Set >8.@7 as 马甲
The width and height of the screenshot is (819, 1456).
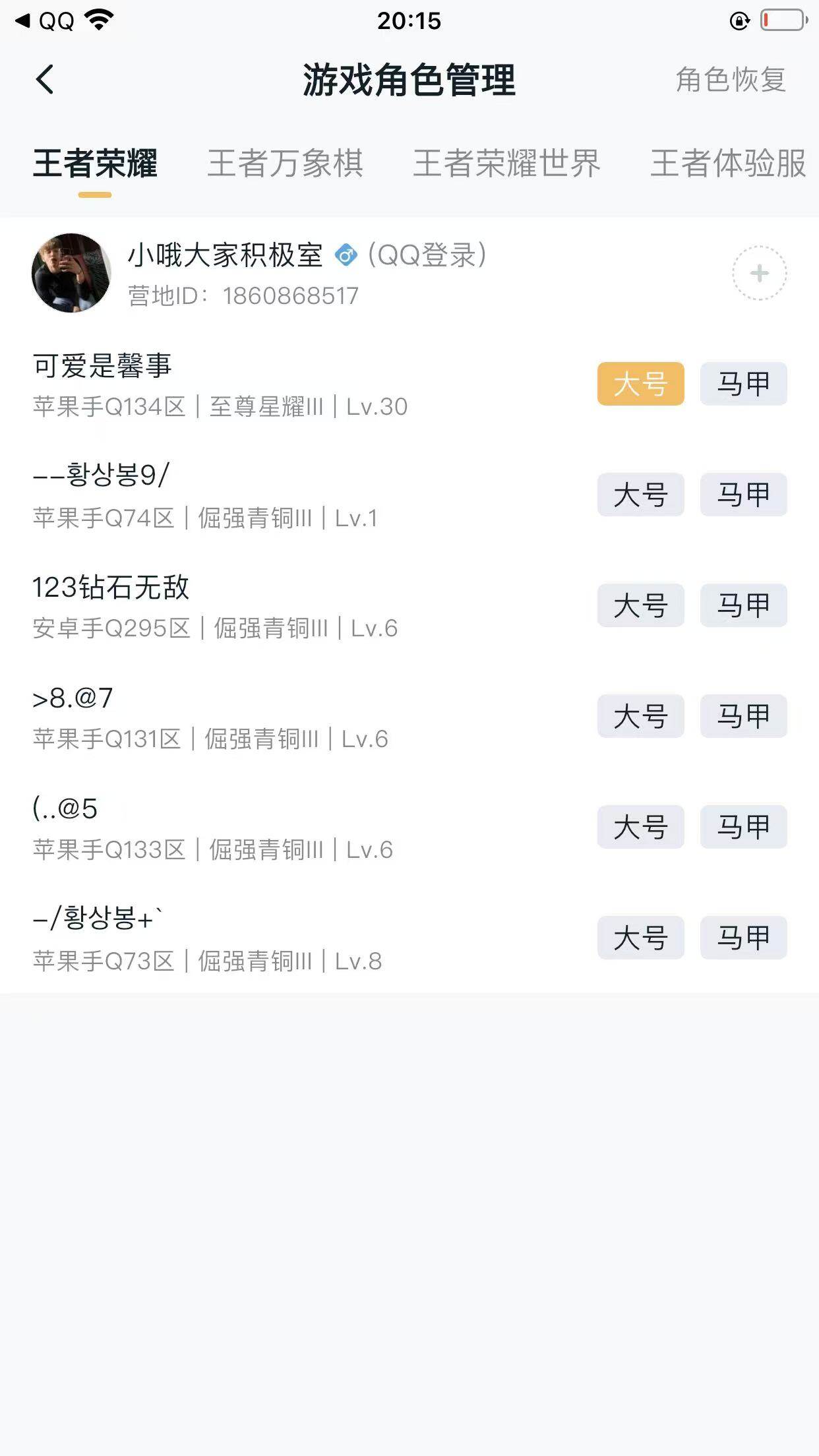(743, 717)
